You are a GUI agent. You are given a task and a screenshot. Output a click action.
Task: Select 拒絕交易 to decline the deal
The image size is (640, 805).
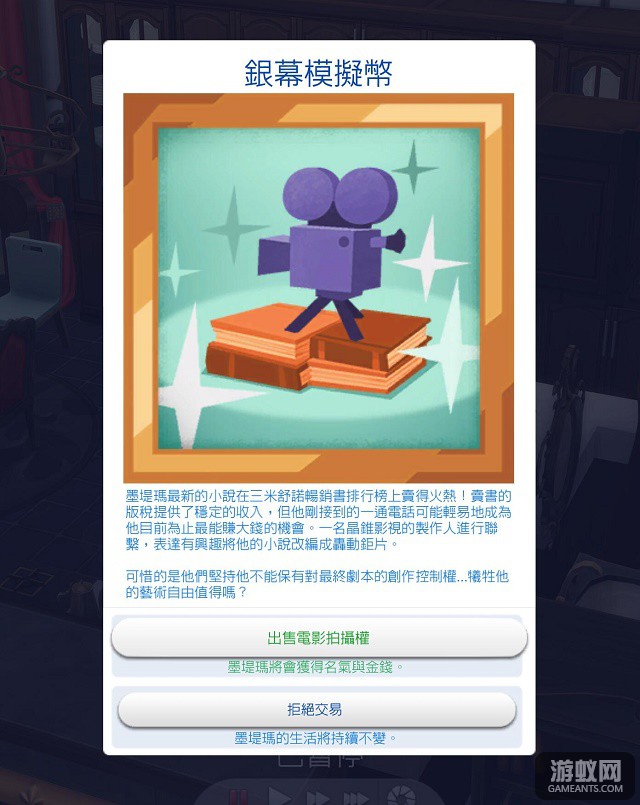pyautogui.click(x=317, y=710)
